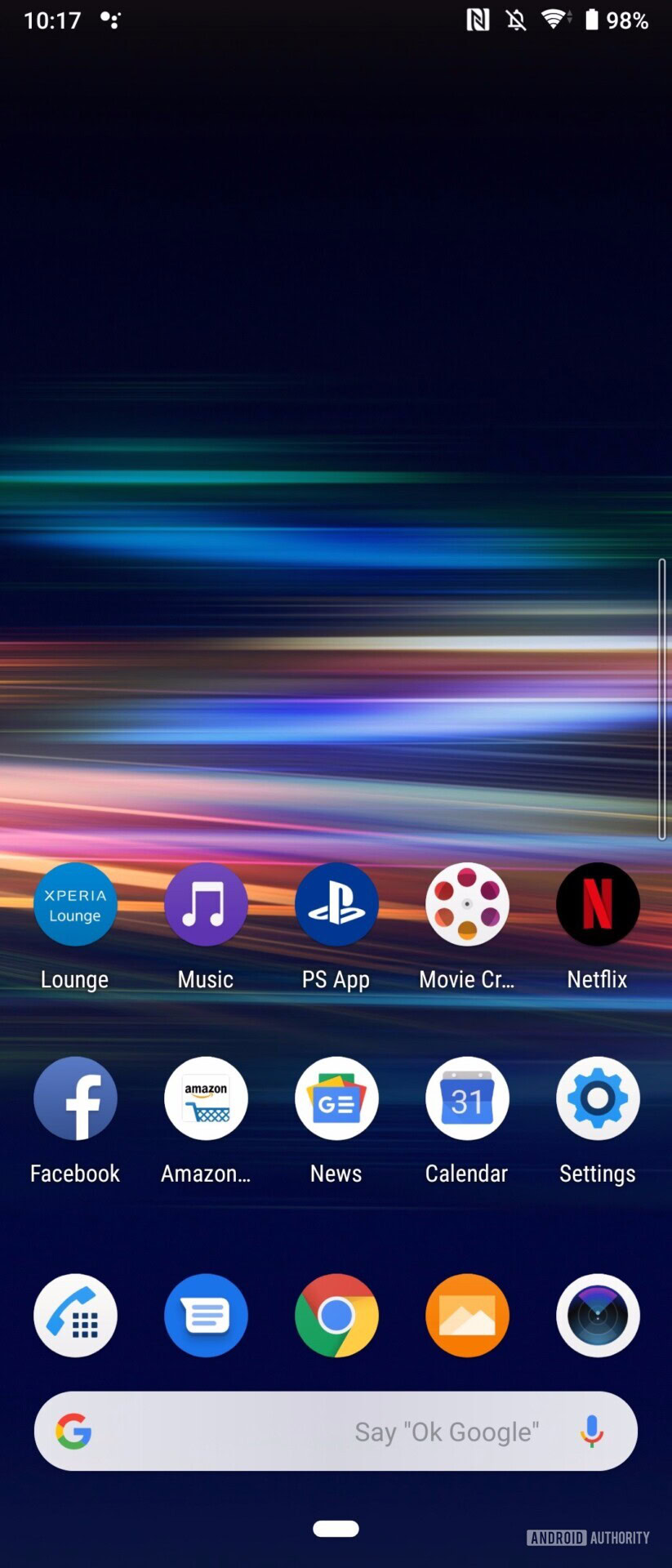The width and height of the screenshot is (672, 1568).
Task: Open PS App
Action: point(336,904)
